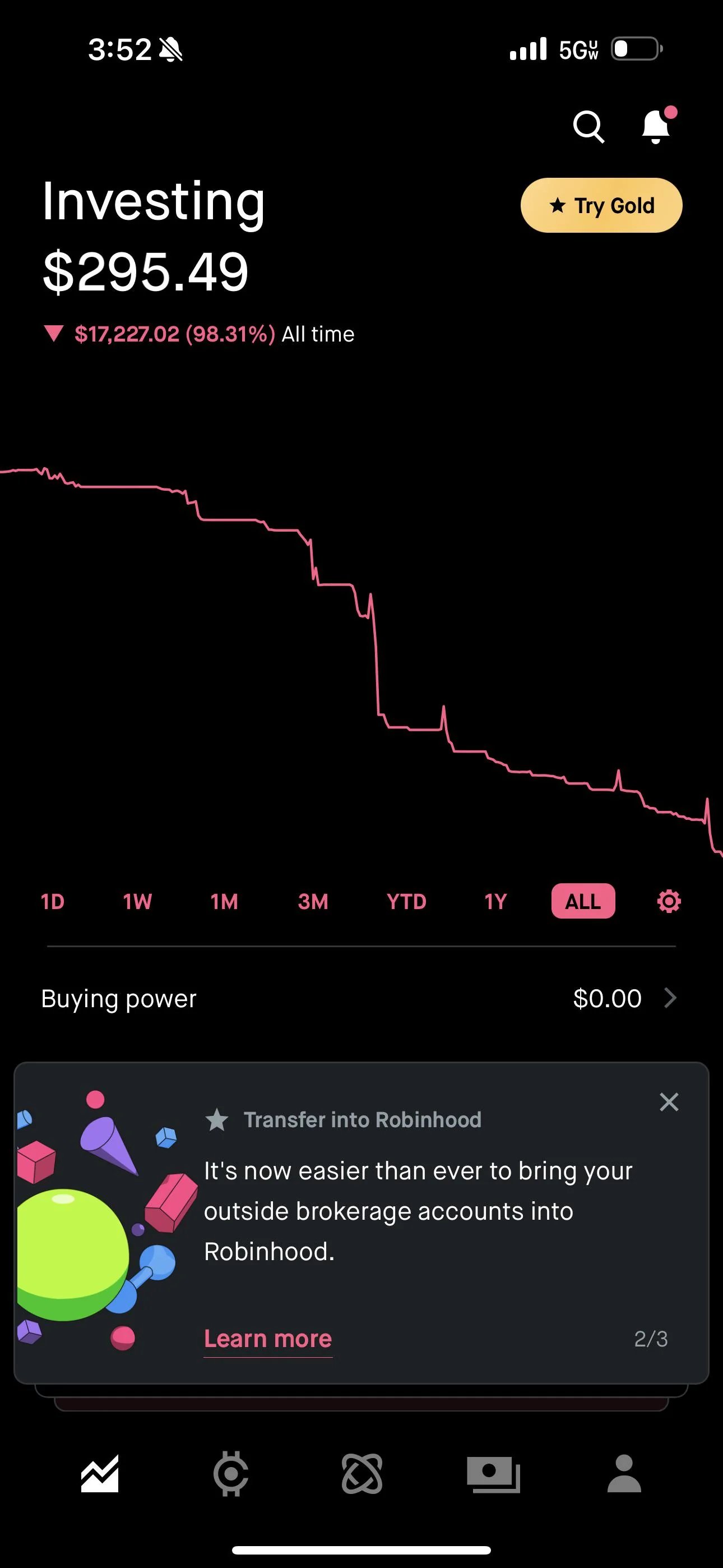The width and height of the screenshot is (723, 1568).
Task: Open the orbit-shaped tab in bottom bar
Action: (362, 1474)
